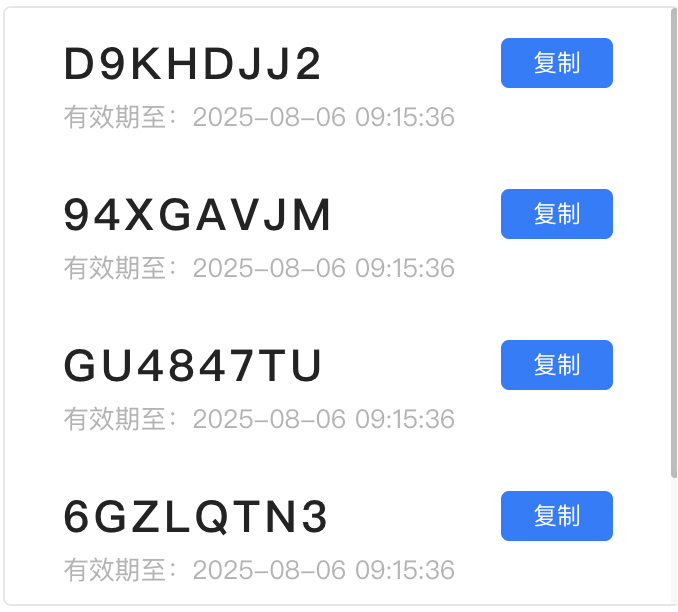Copy the code 94XGAVJM
This screenshot has width=678, height=612.
pos(556,214)
